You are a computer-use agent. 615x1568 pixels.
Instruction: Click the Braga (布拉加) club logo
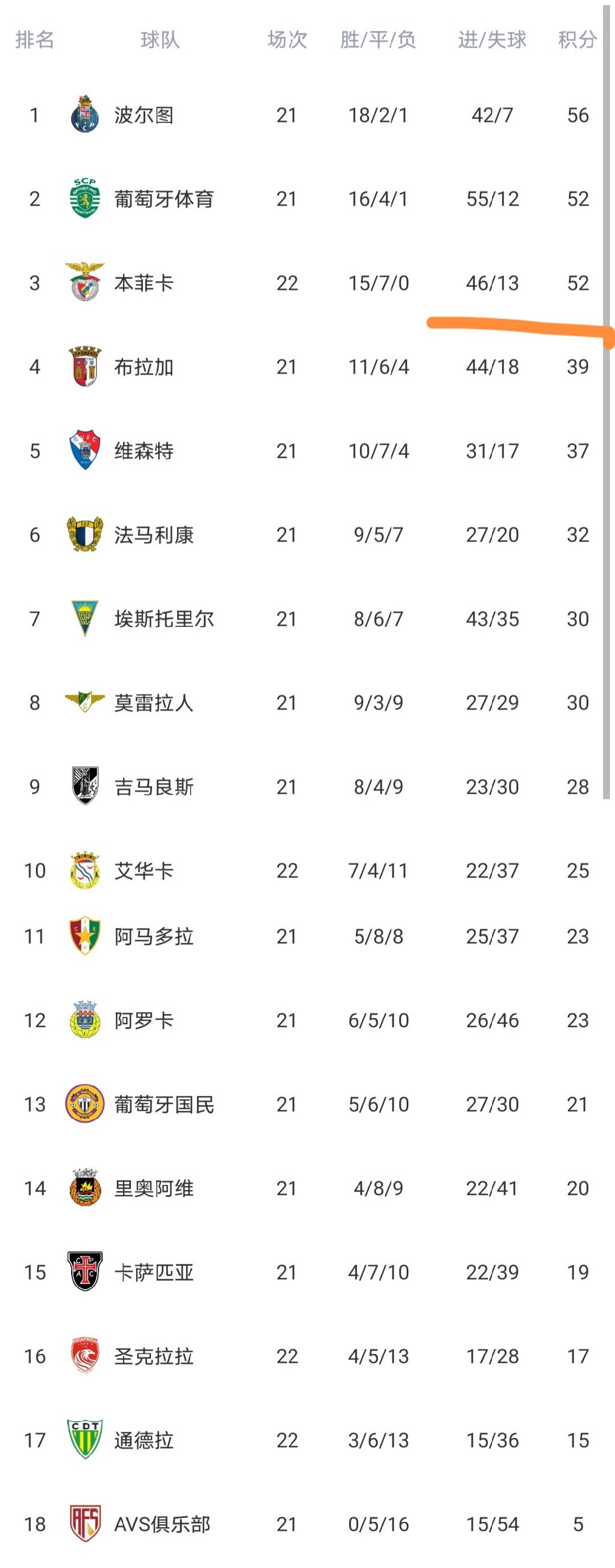(85, 366)
